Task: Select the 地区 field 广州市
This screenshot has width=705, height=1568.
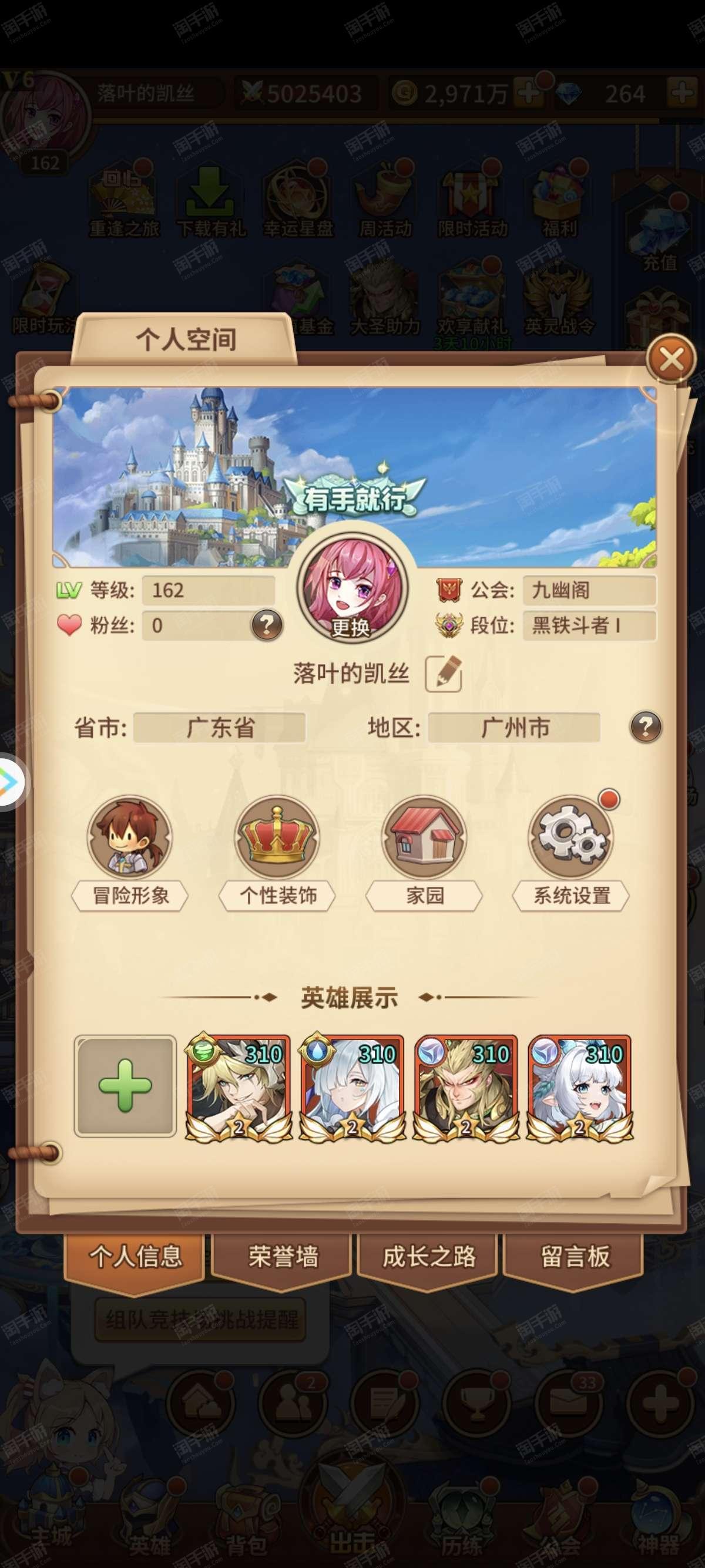Action: point(514,728)
